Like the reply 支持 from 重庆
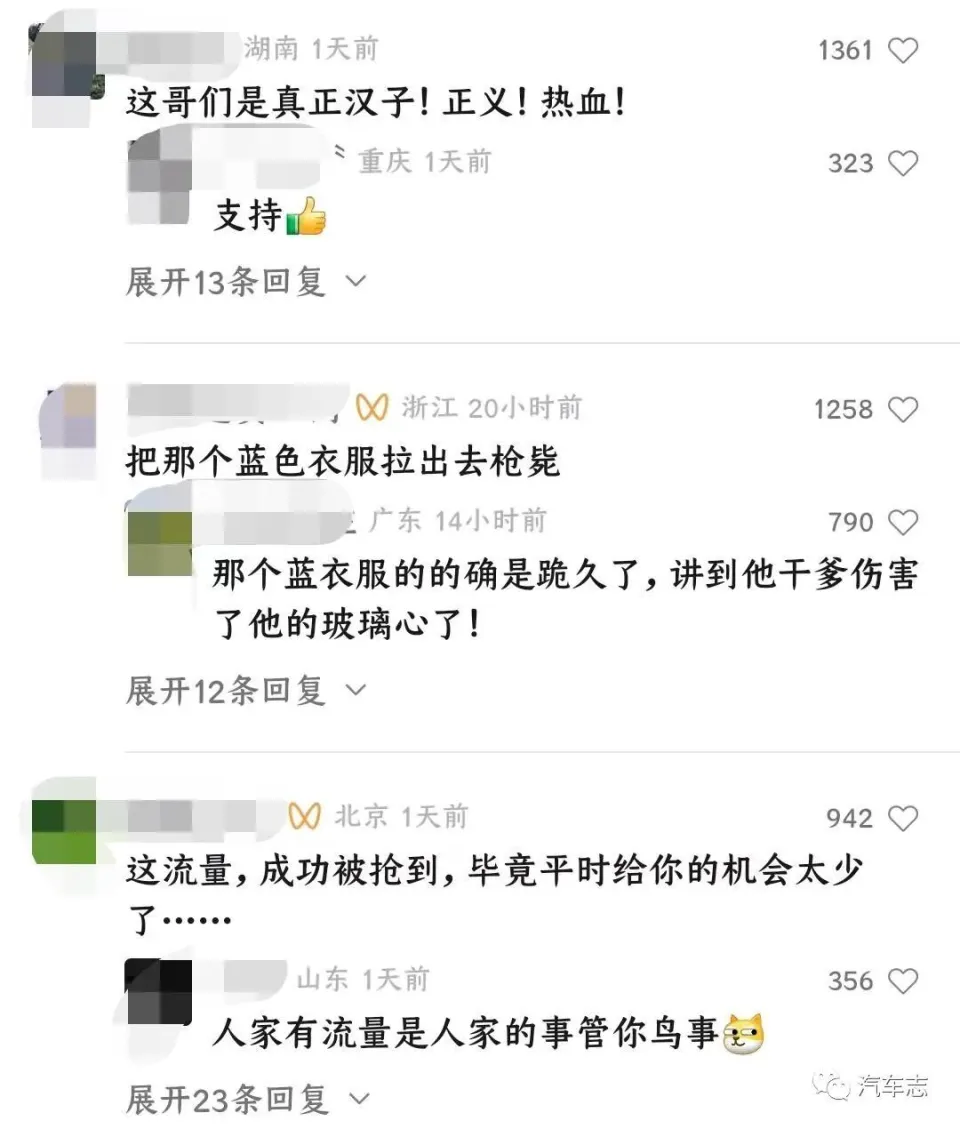This screenshot has height=1129, width=960. pos(903,163)
